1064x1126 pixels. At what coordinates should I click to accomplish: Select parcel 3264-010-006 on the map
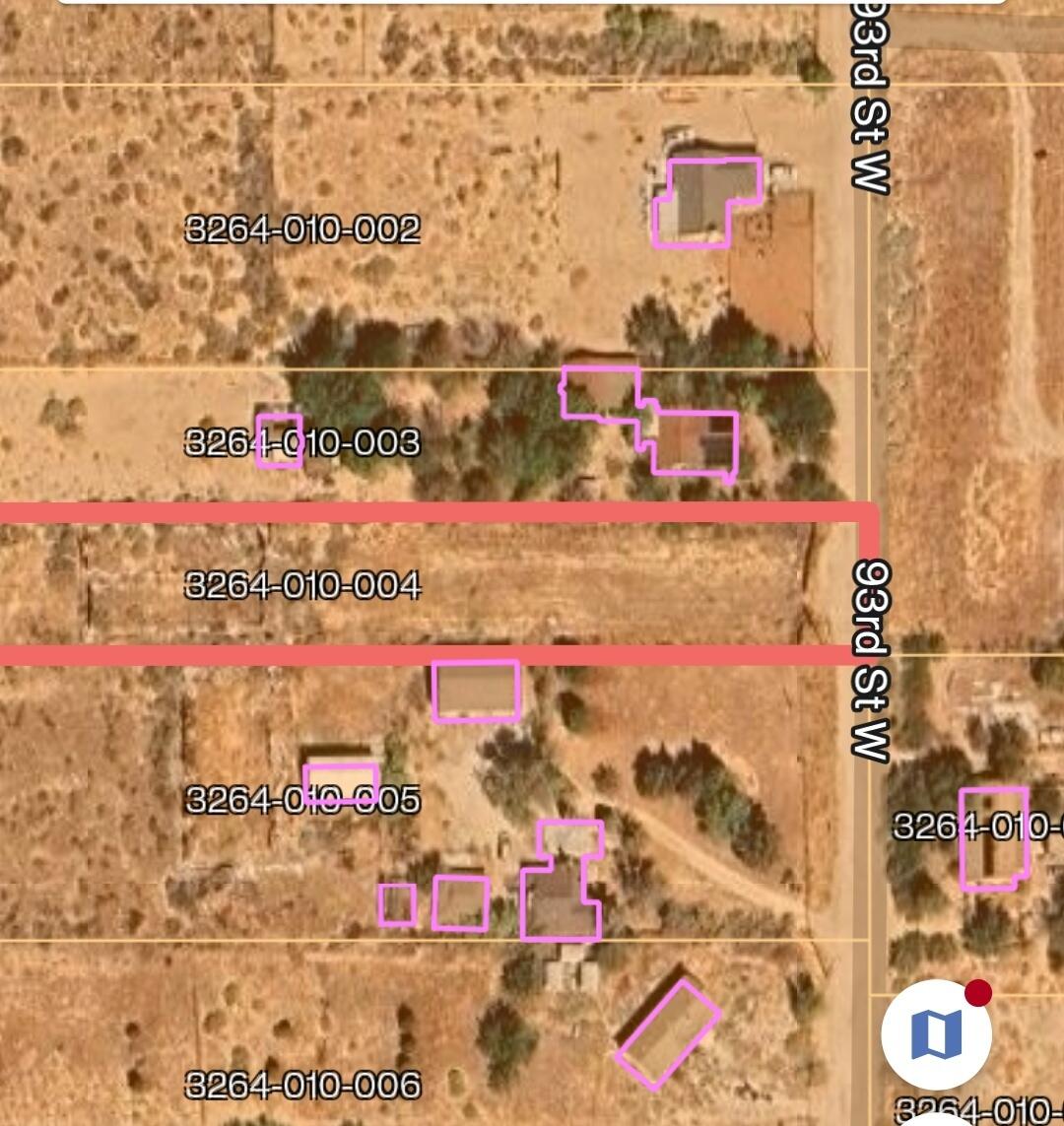pyautogui.click(x=302, y=1086)
